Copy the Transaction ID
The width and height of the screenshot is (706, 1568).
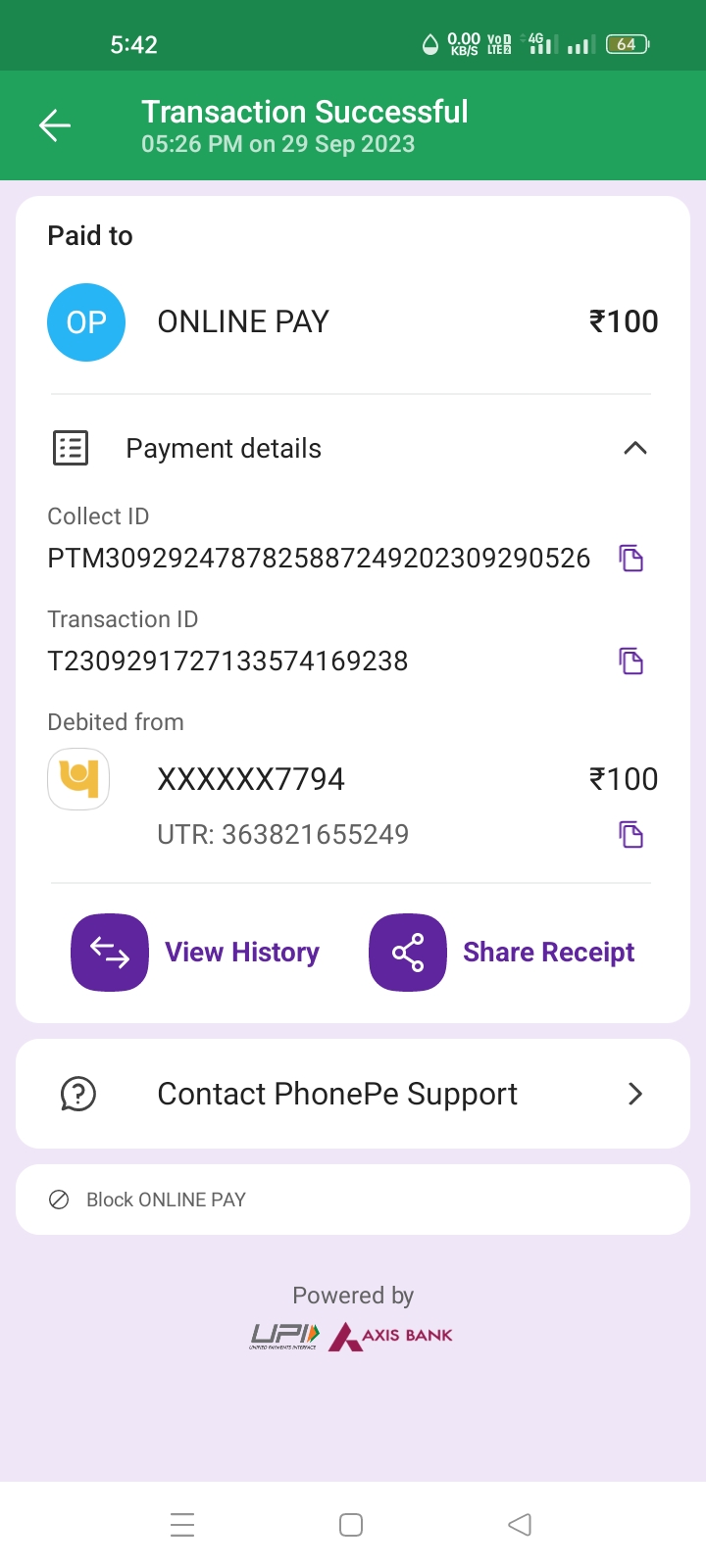coord(630,661)
